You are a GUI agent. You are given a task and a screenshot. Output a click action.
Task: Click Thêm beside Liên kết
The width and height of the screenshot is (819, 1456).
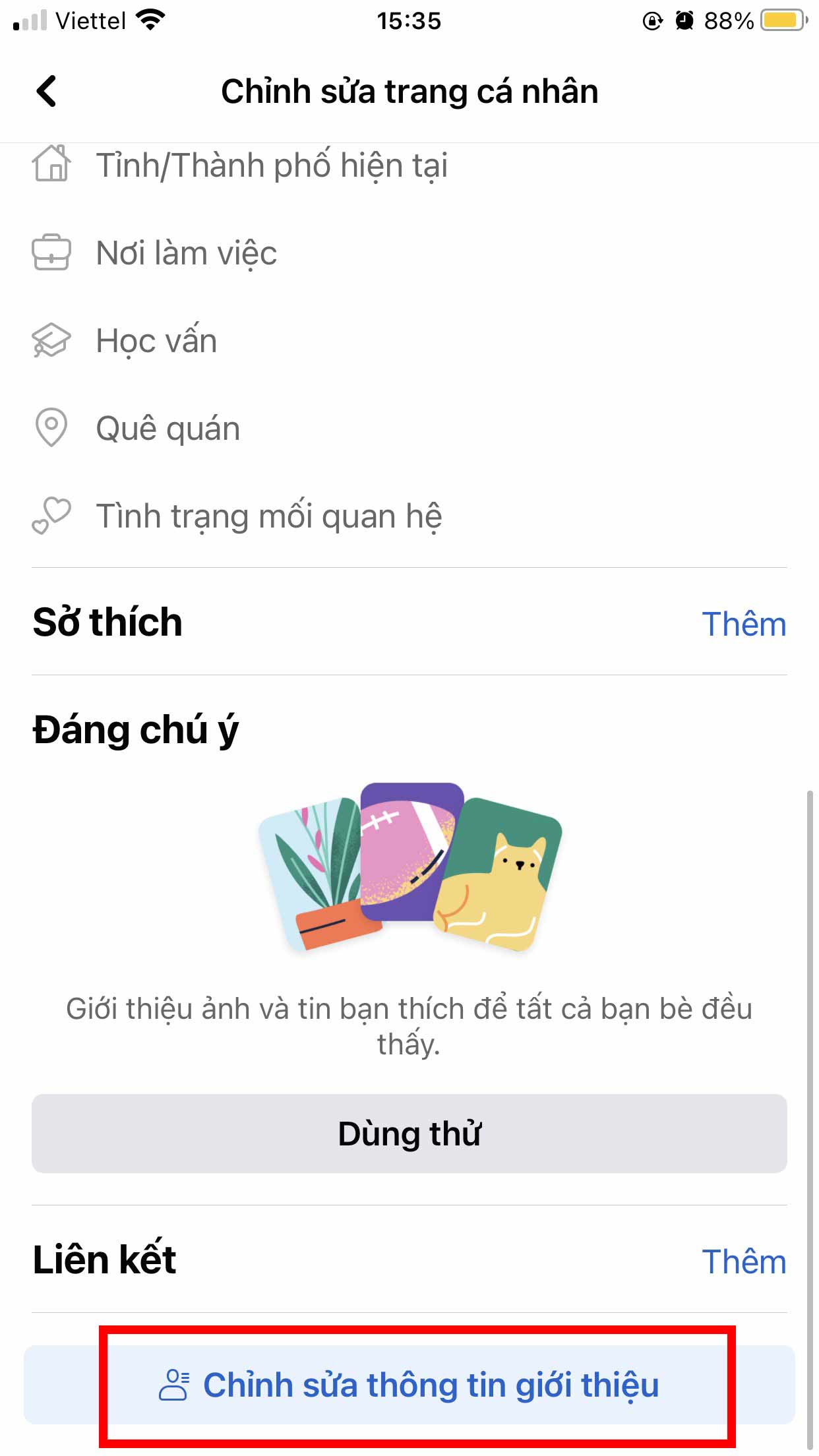pyautogui.click(x=744, y=1261)
